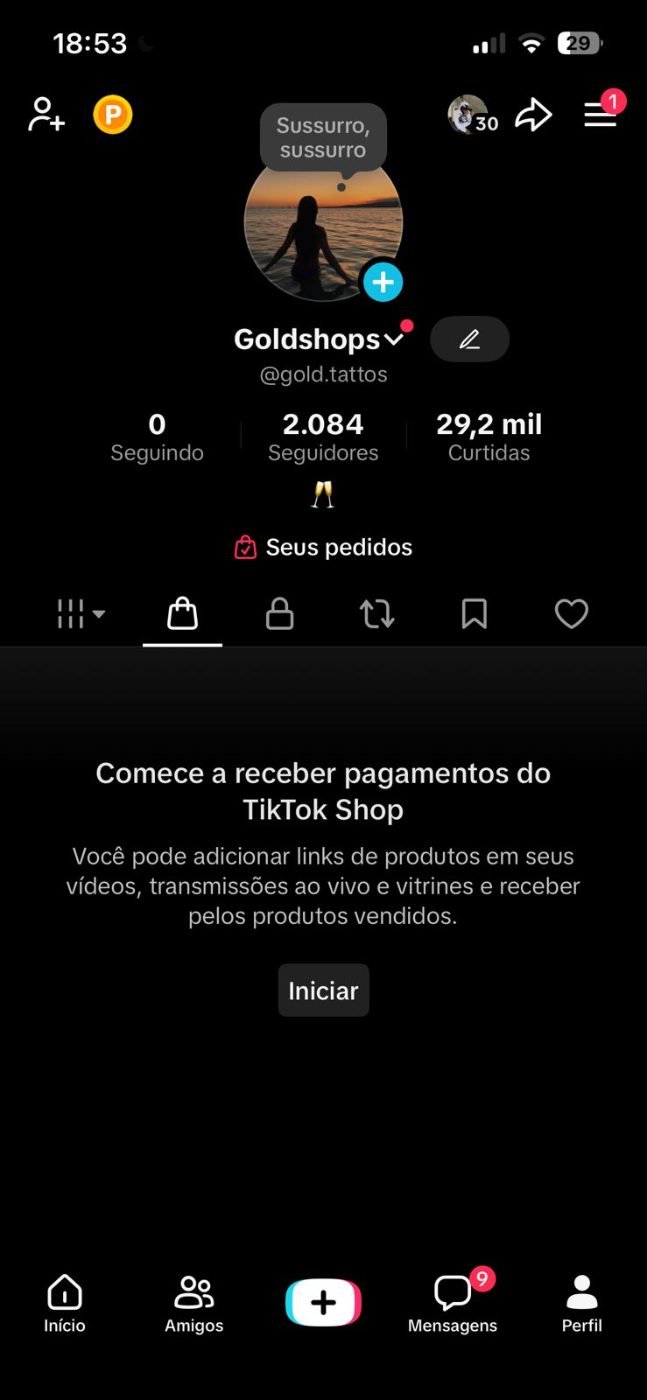Screen dimensions: 647x1400
Task: Edit profile with the pencil button
Action: [x=469, y=339]
